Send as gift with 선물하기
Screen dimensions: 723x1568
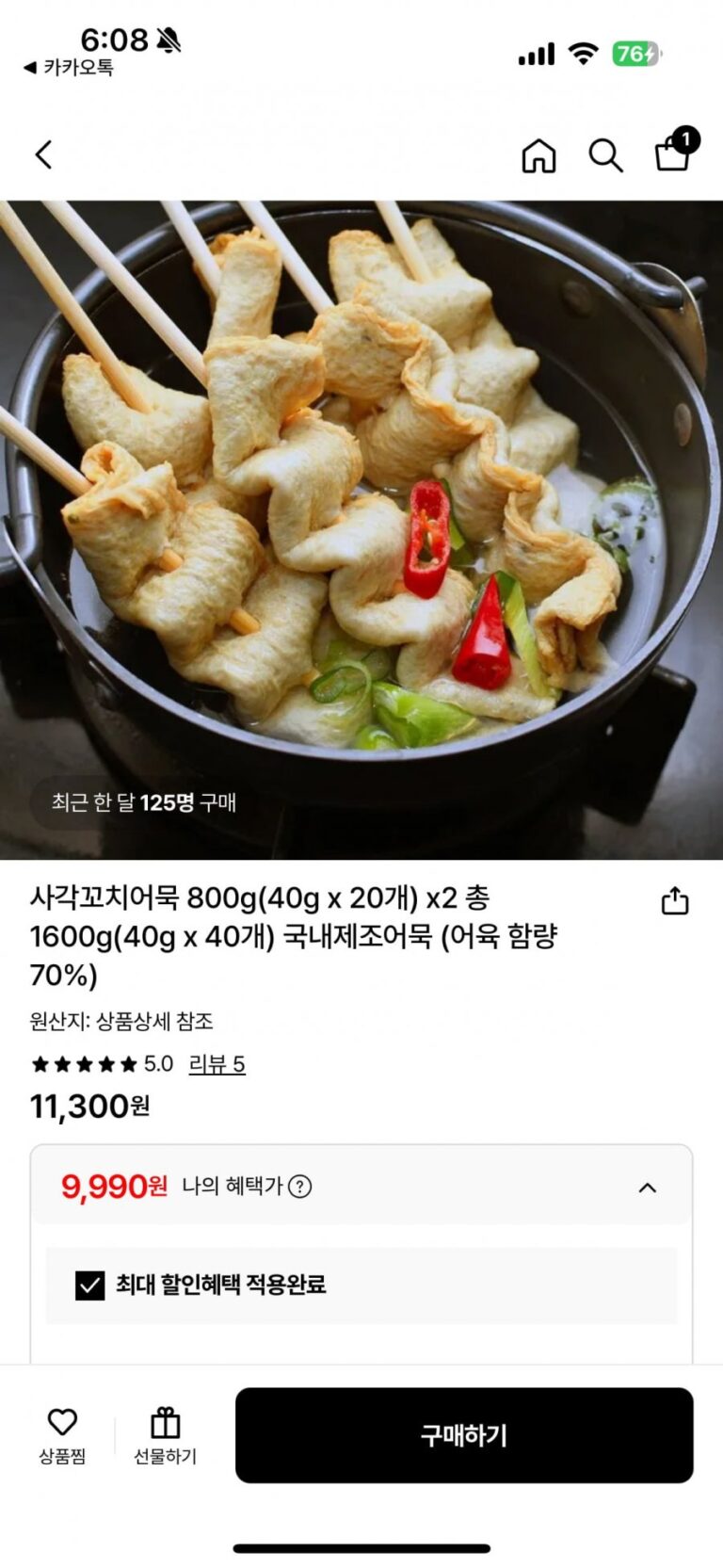(165, 1434)
